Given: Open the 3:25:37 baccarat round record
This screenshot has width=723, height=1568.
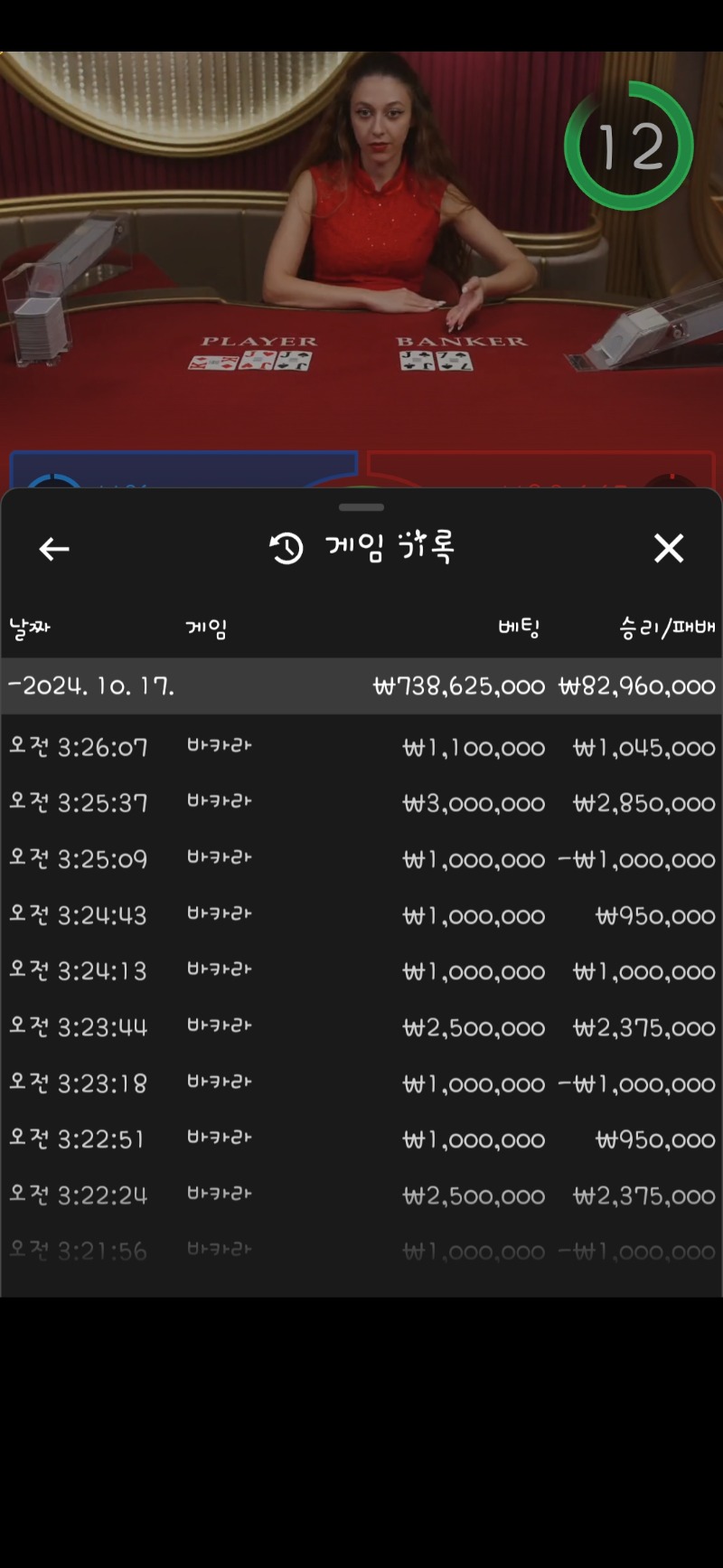Looking at the screenshot, I should pyautogui.click(x=361, y=804).
